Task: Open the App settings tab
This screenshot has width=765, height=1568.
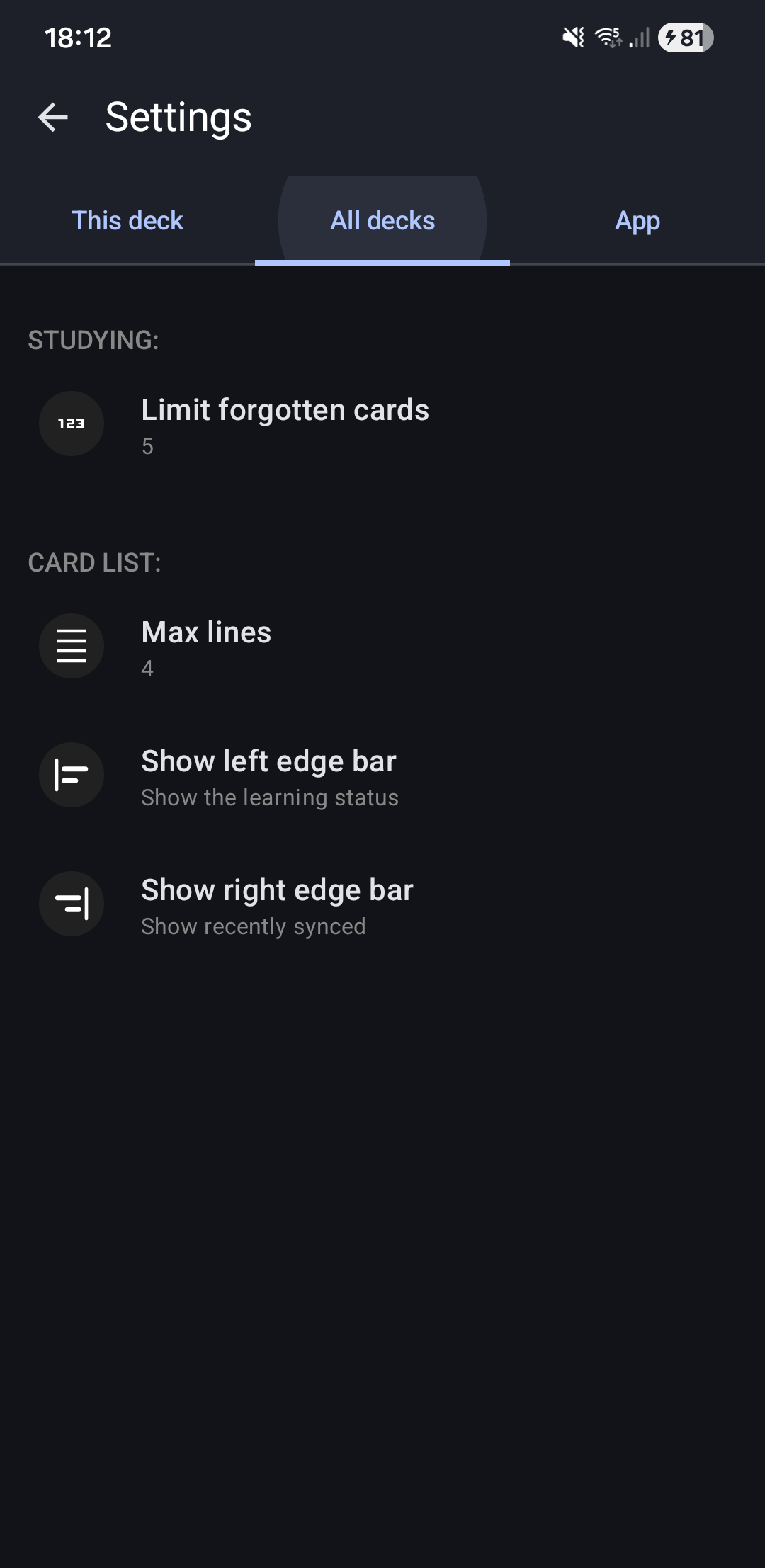Action: (x=637, y=221)
